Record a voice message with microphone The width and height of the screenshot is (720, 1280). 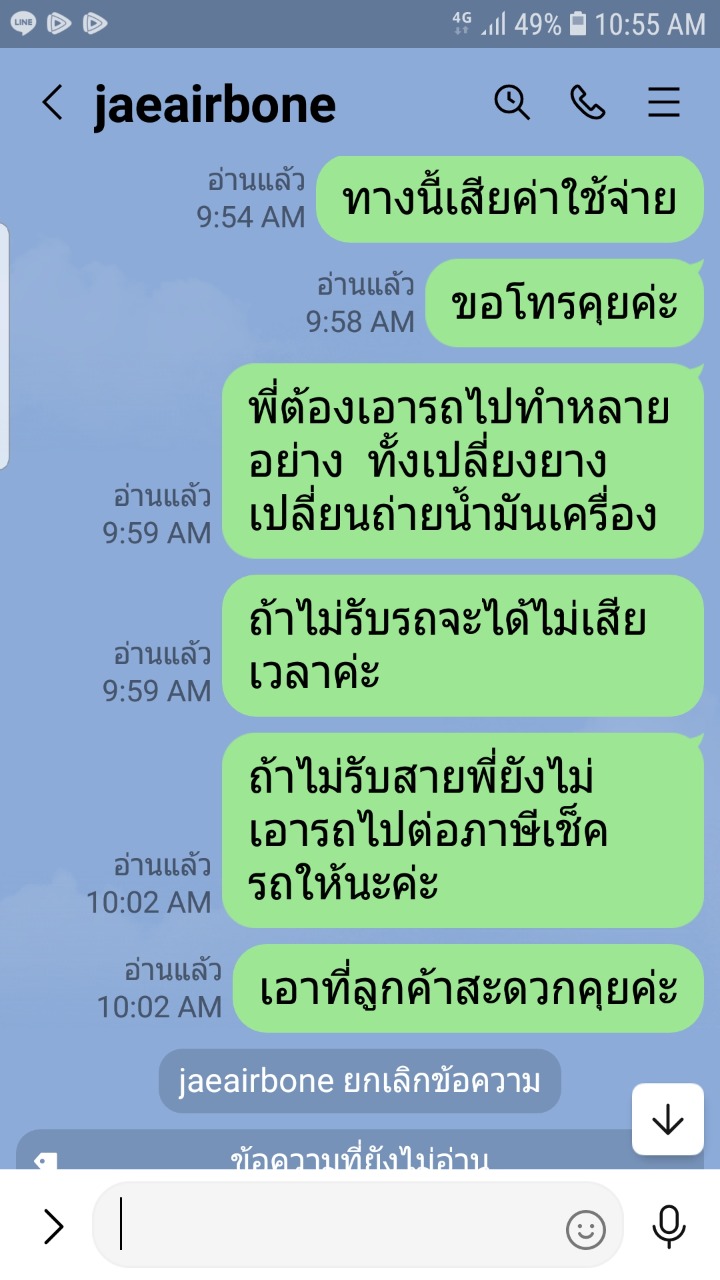pos(668,1226)
